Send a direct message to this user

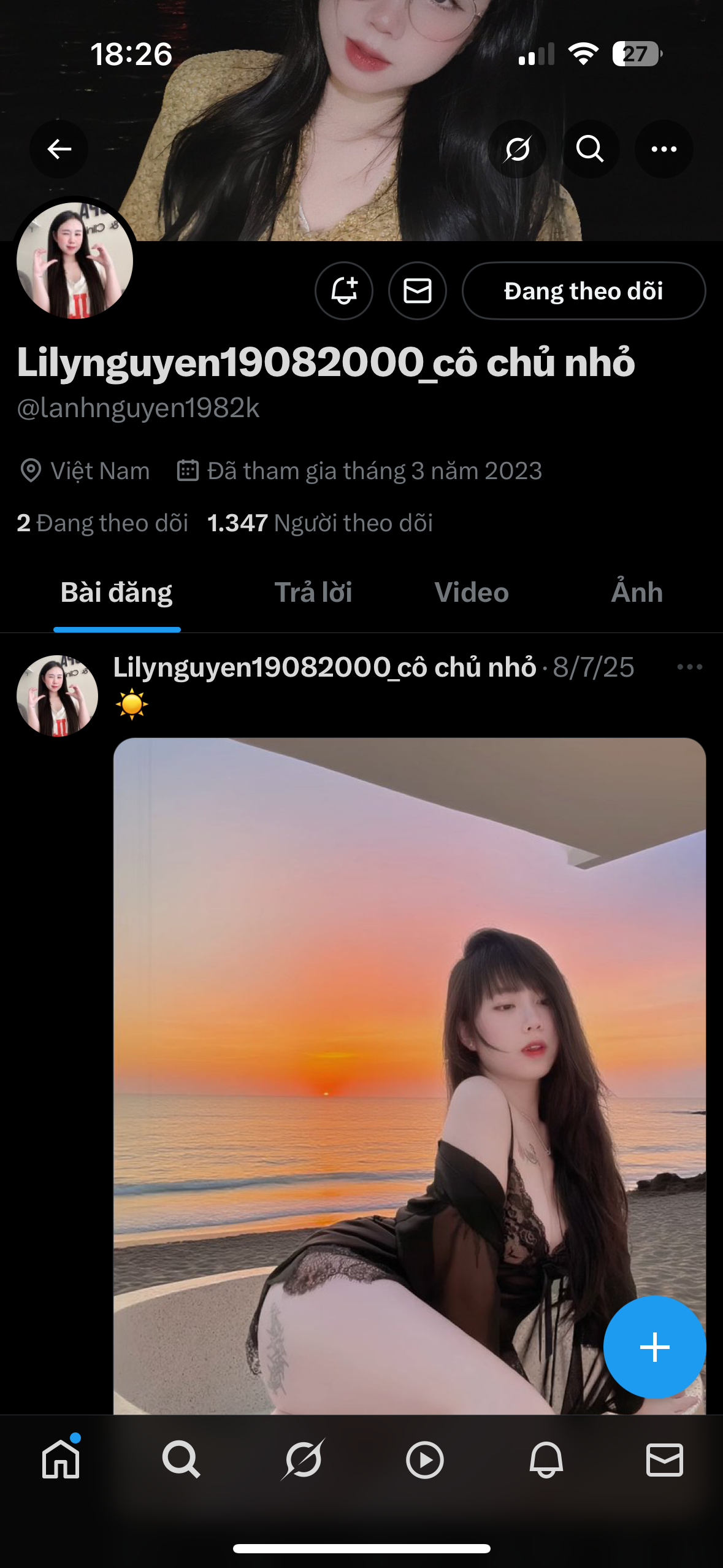[418, 291]
